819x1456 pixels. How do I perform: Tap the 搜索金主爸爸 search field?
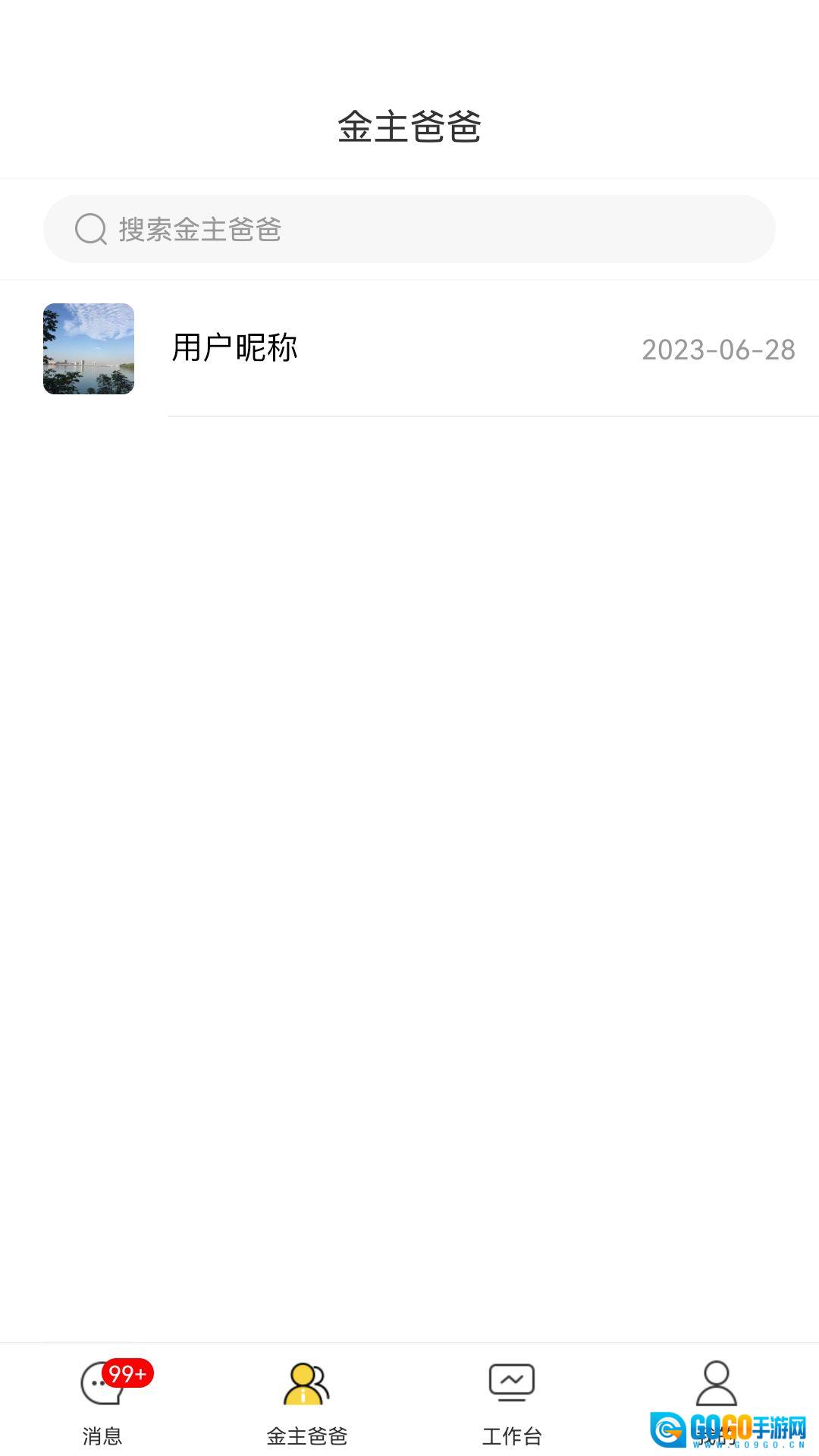click(x=409, y=229)
